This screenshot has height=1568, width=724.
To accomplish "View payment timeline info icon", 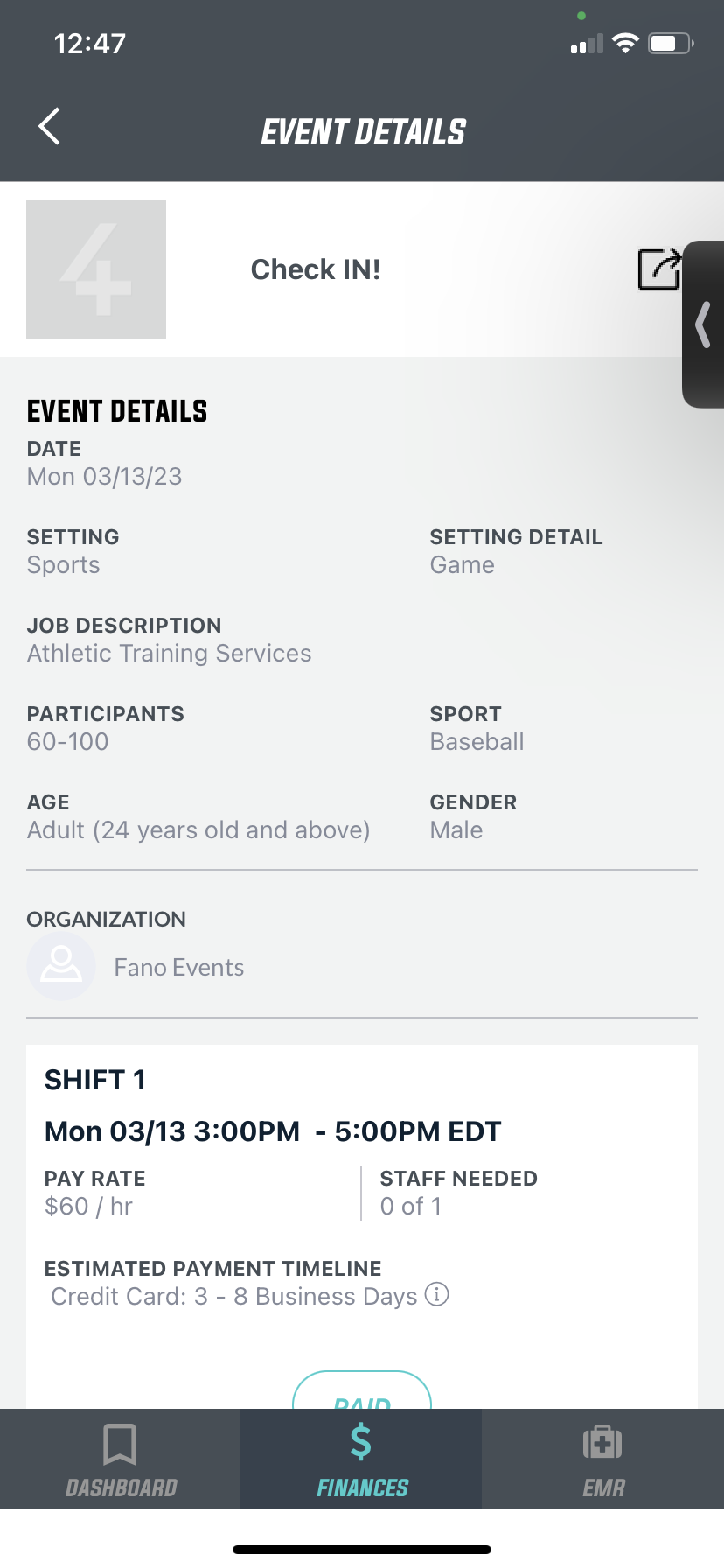I will [436, 1294].
